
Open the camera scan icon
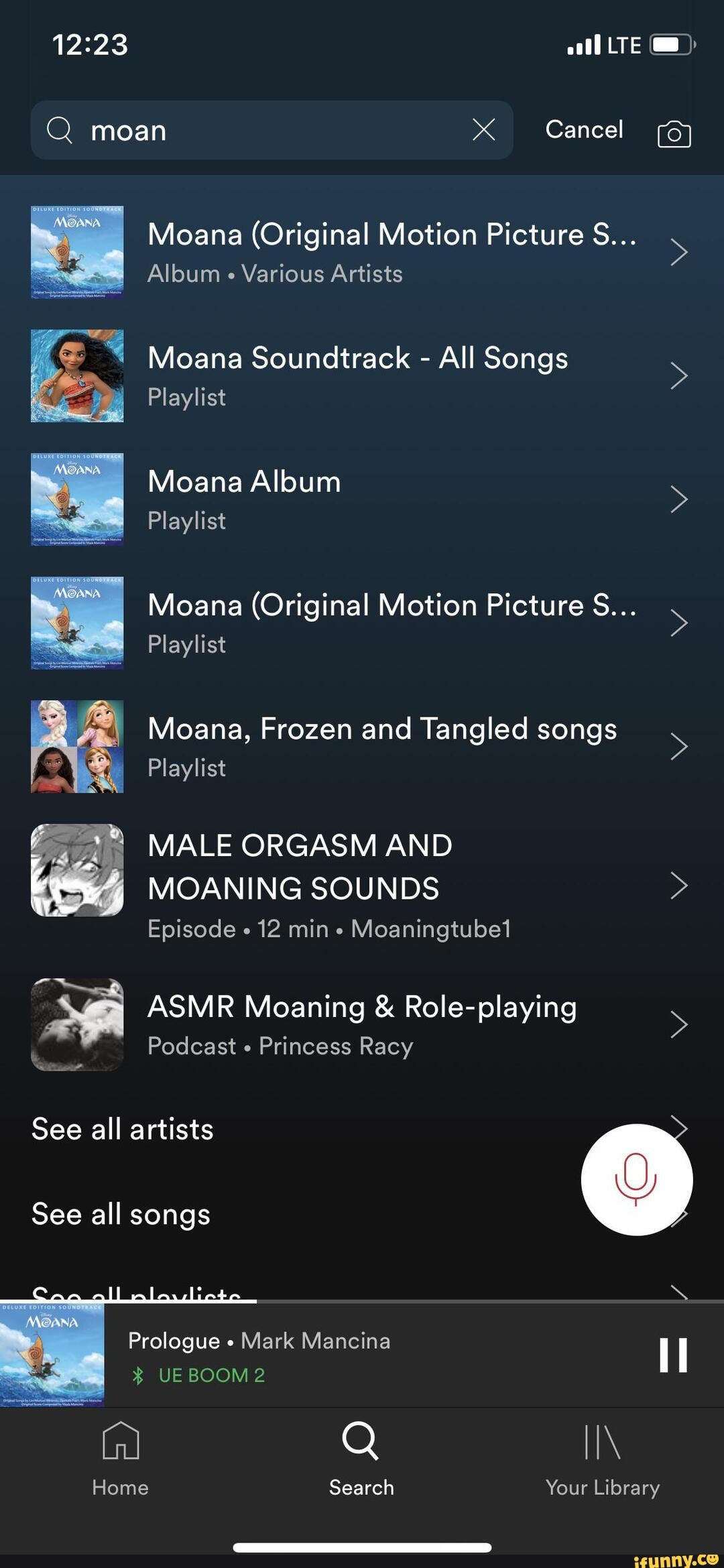click(x=674, y=133)
